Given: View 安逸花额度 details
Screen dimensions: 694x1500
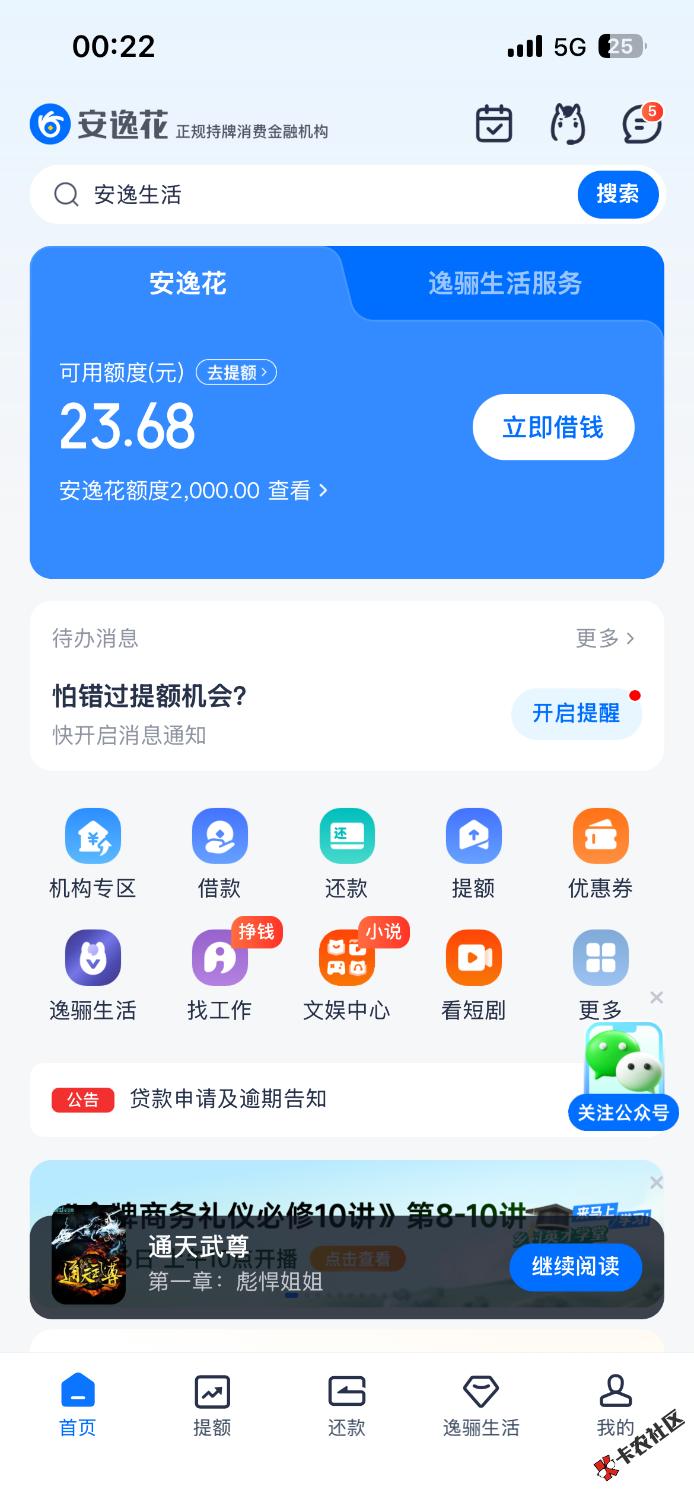Looking at the screenshot, I should click(x=194, y=491).
